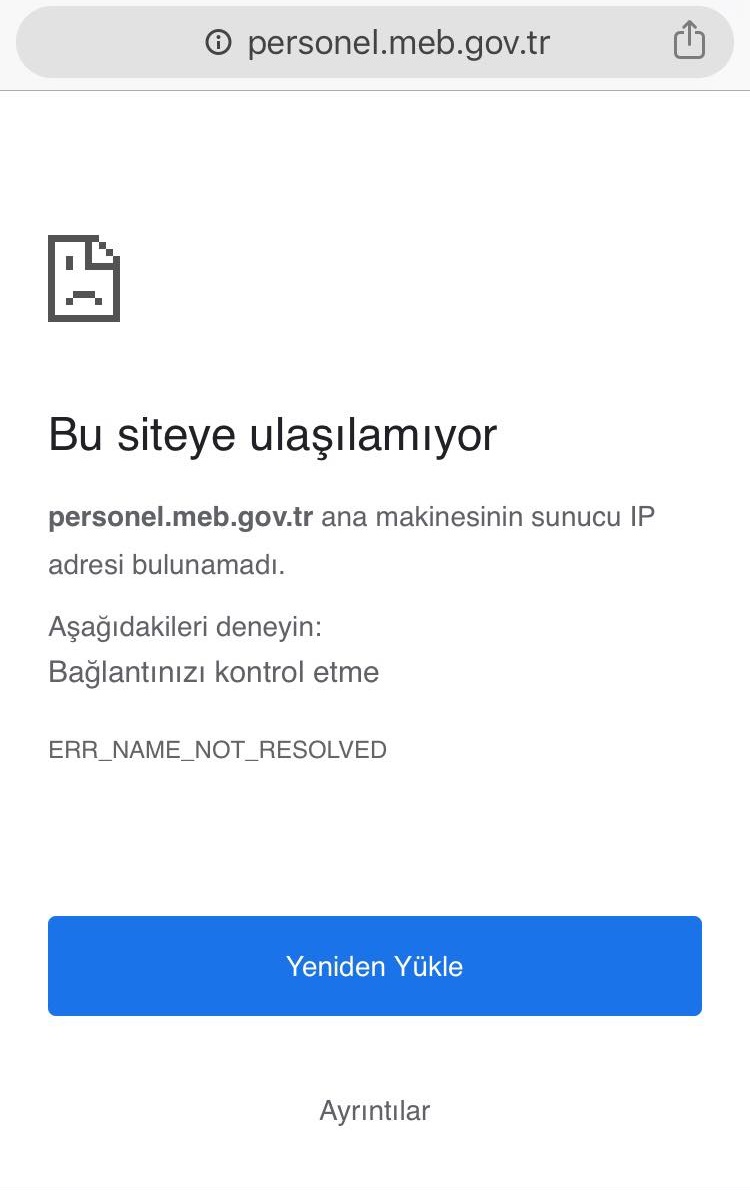
Task: Open sharing options via the export icon
Action: [x=690, y=42]
